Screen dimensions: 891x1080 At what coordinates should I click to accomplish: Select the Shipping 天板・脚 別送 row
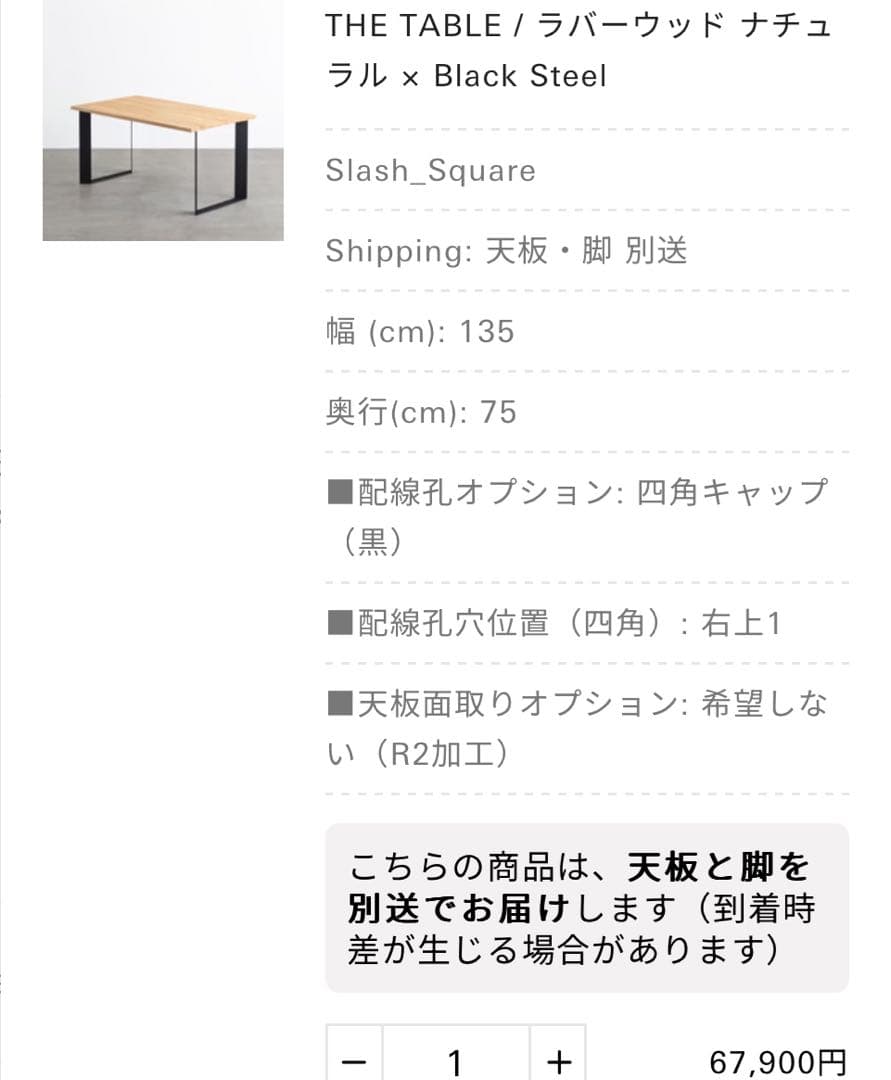505,252
